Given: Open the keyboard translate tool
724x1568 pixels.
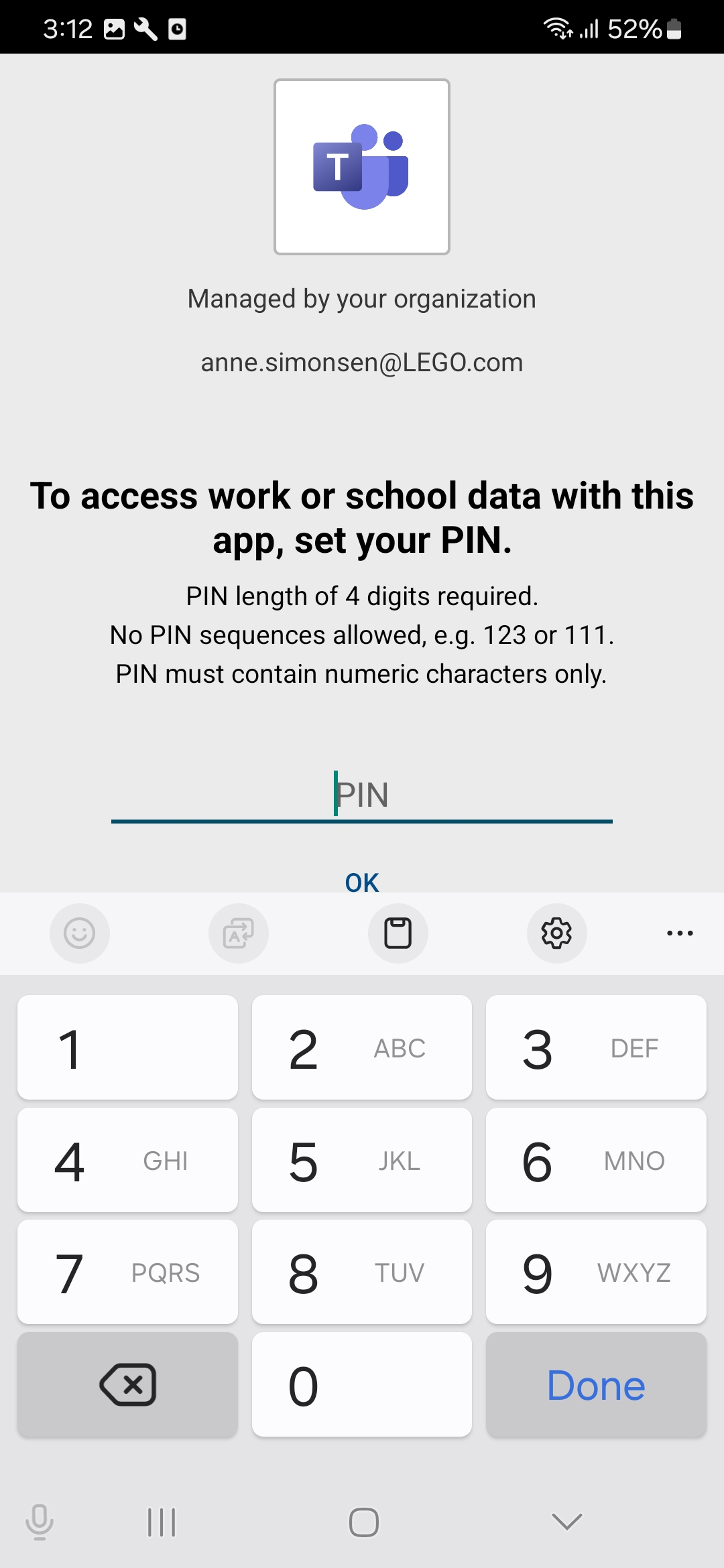Looking at the screenshot, I should pyautogui.click(x=239, y=933).
